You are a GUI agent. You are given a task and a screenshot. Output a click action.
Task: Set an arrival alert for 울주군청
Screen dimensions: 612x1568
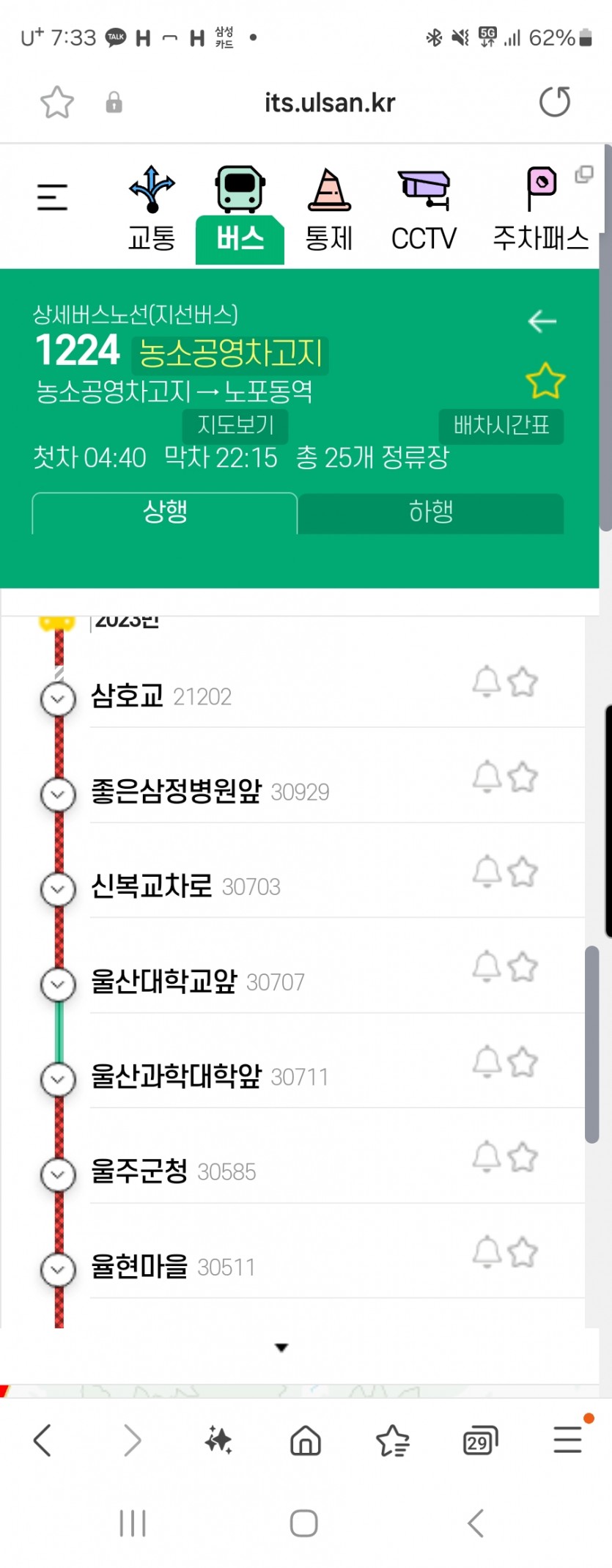[486, 1157]
